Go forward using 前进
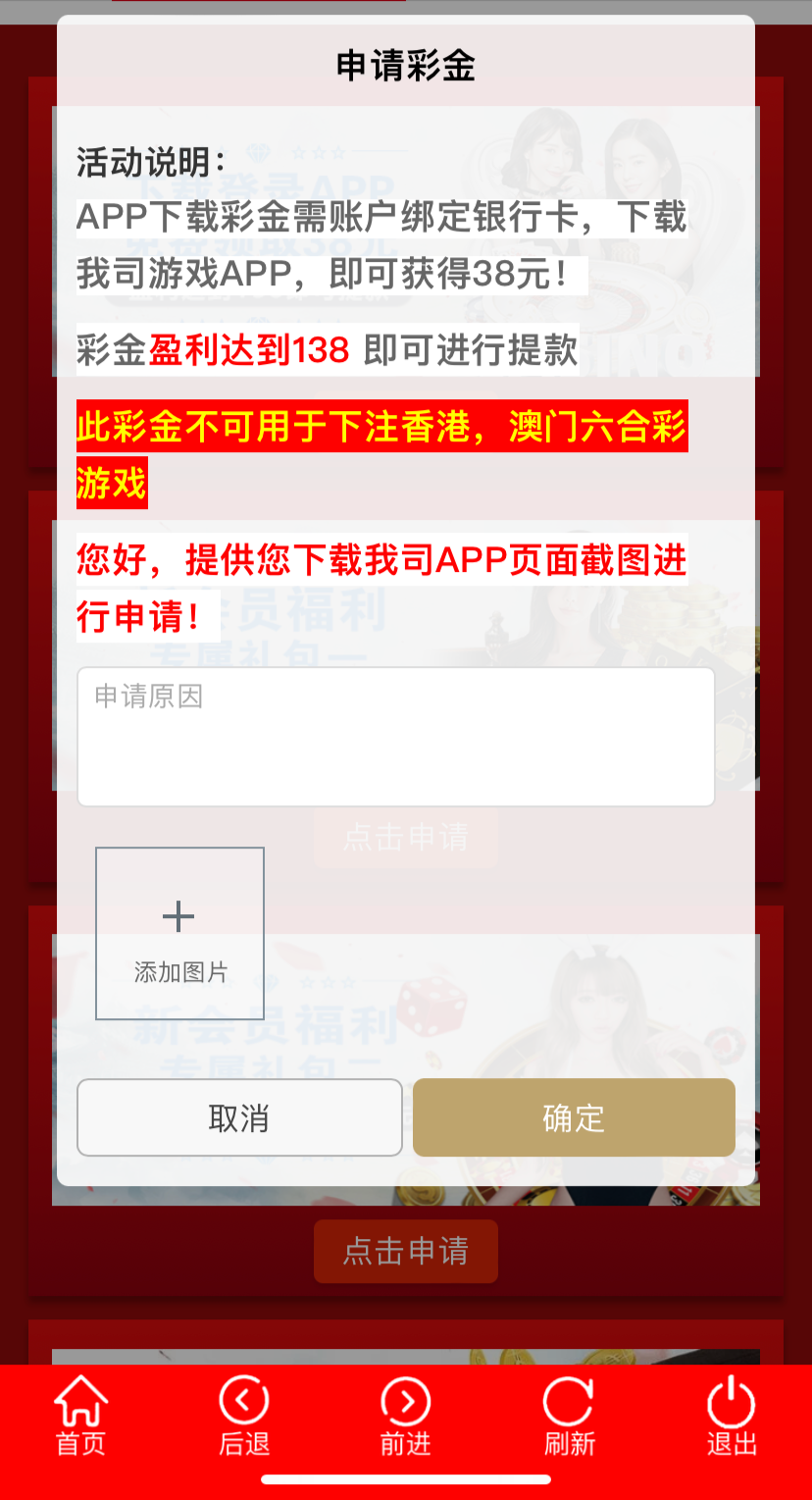The height and width of the screenshot is (1500, 812). (x=405, y=1414)
